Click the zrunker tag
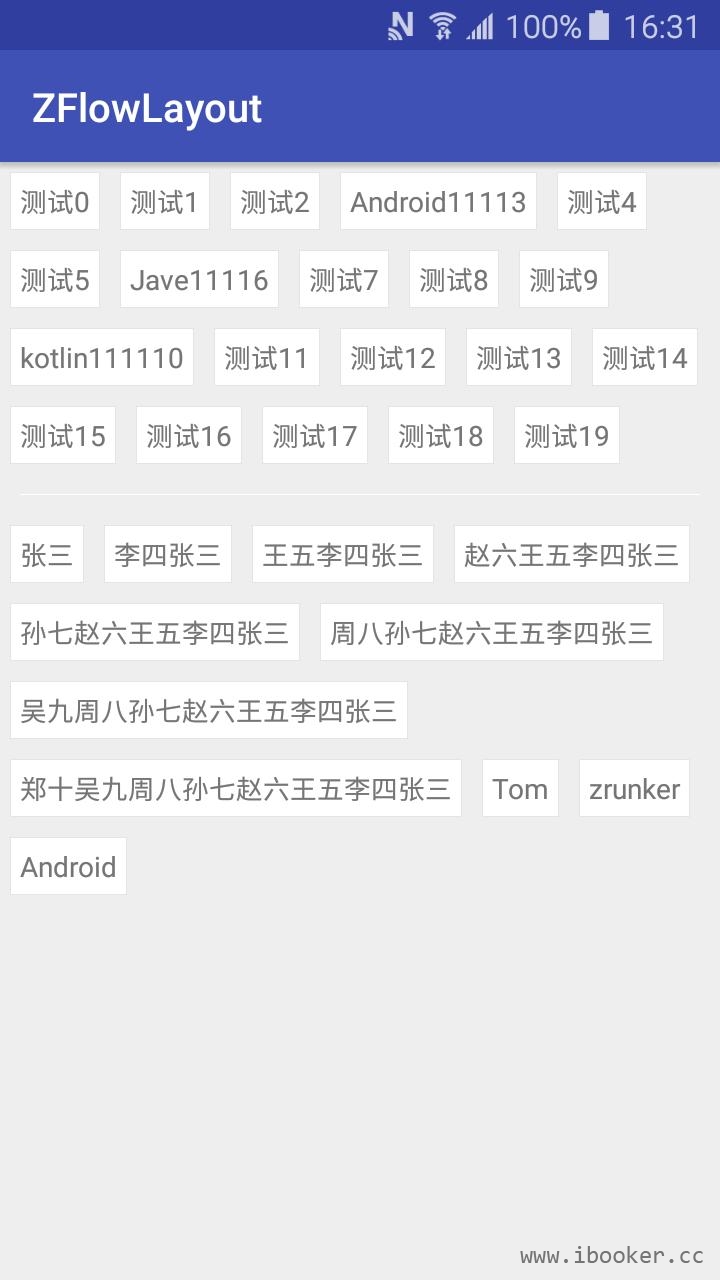The width and height of the screenshot is (720, 1280). pyautogui.click(x=634, y=788)
